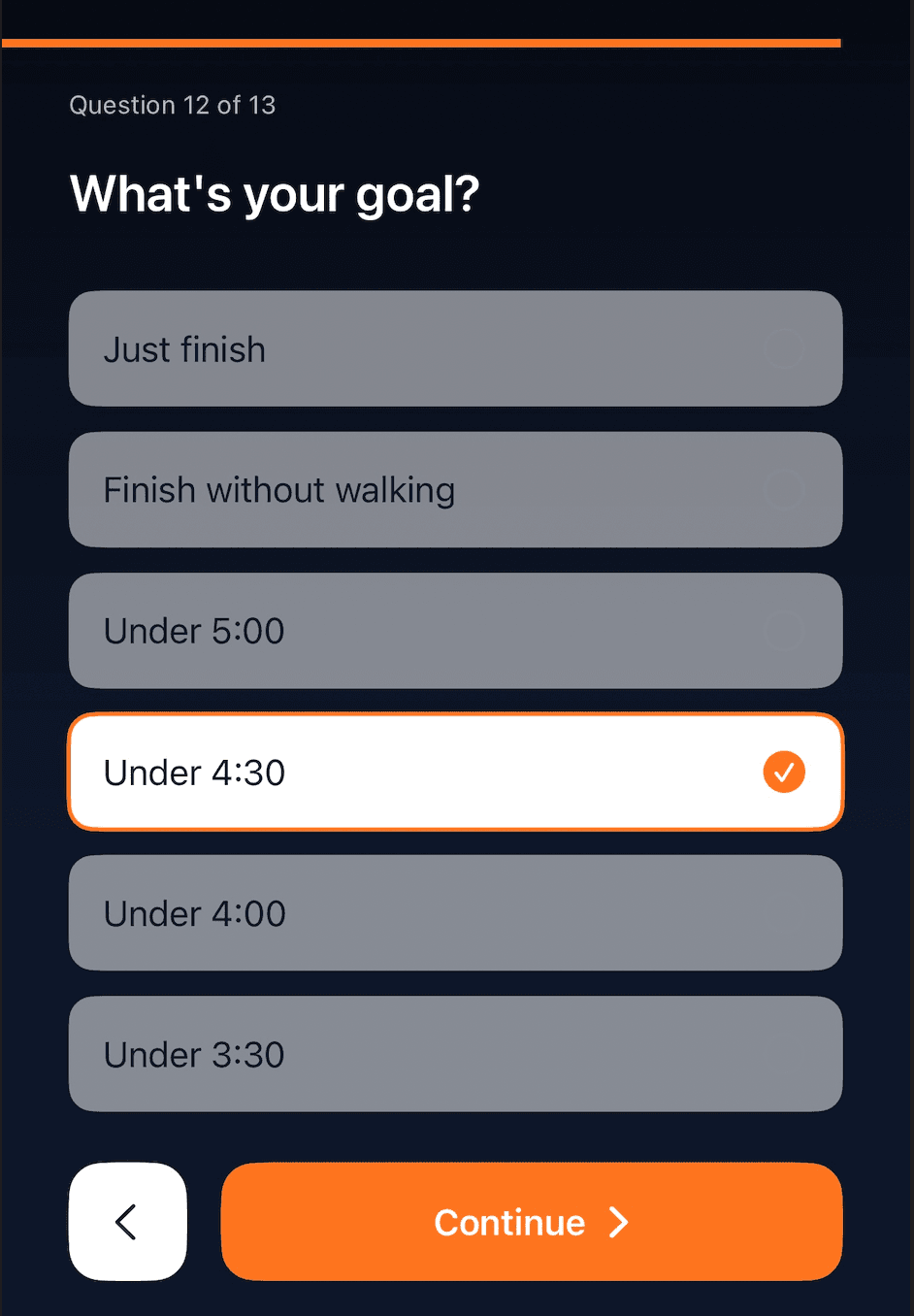Click the "What's your goal?" heading
914x1316 pixels.
click(x=275, y=194)
